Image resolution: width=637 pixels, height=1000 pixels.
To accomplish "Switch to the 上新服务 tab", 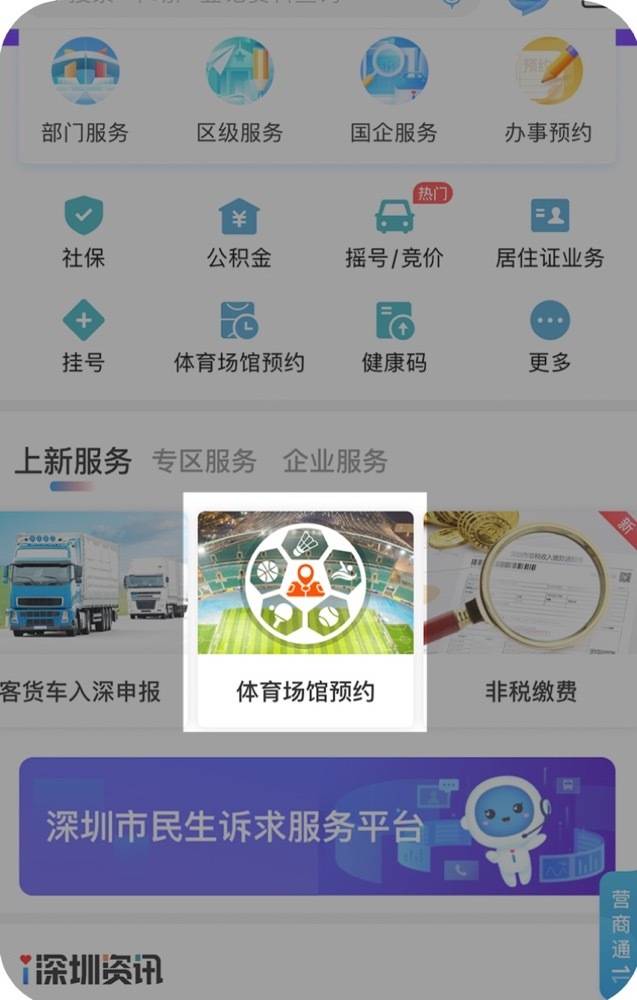I will [73, 461].
